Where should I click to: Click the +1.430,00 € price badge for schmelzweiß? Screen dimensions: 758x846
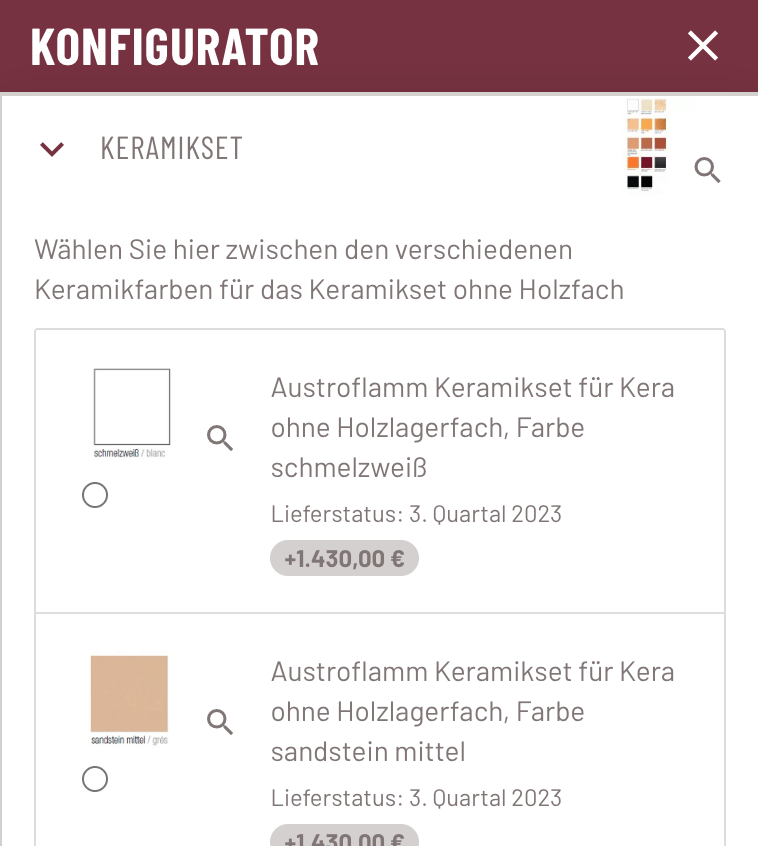tap(344, 558)
